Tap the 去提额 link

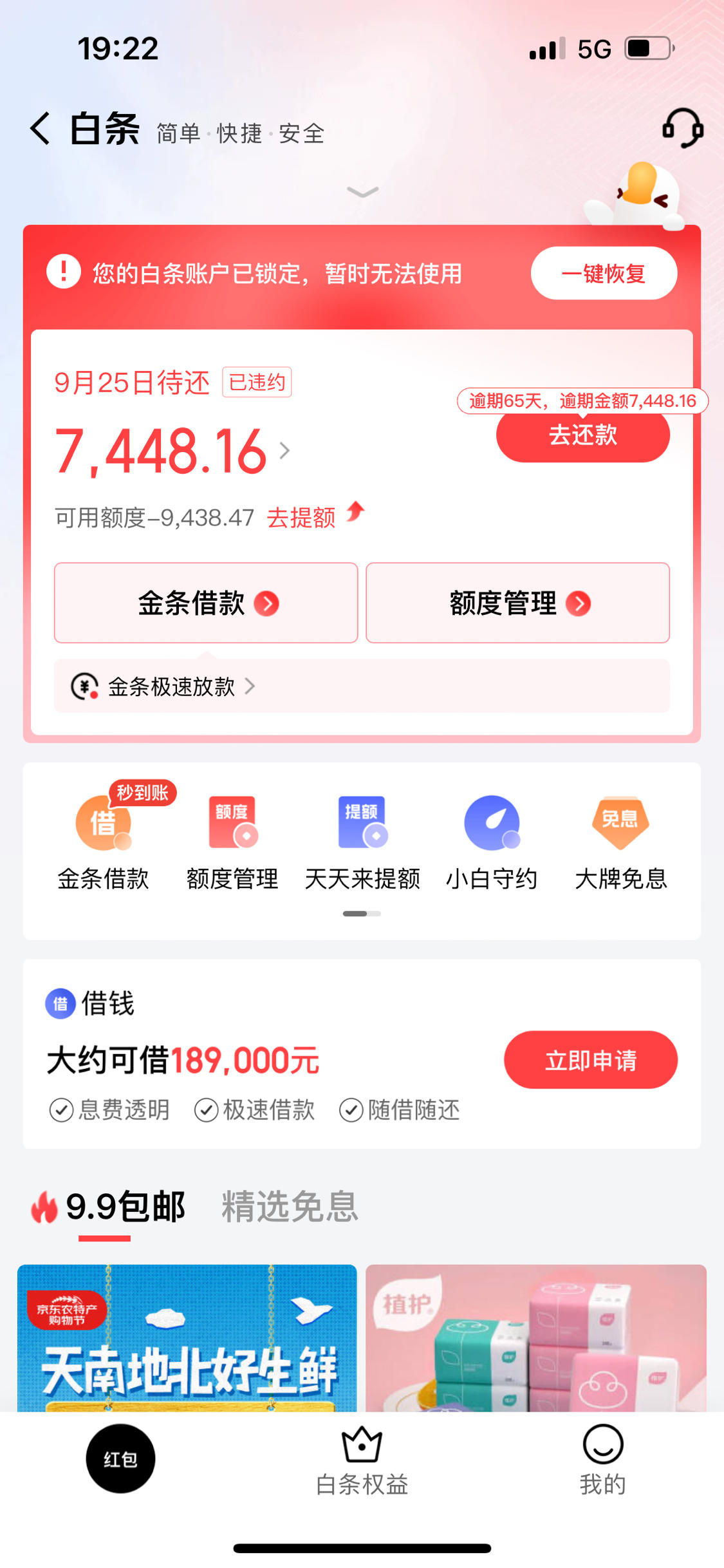pos(301,517)
